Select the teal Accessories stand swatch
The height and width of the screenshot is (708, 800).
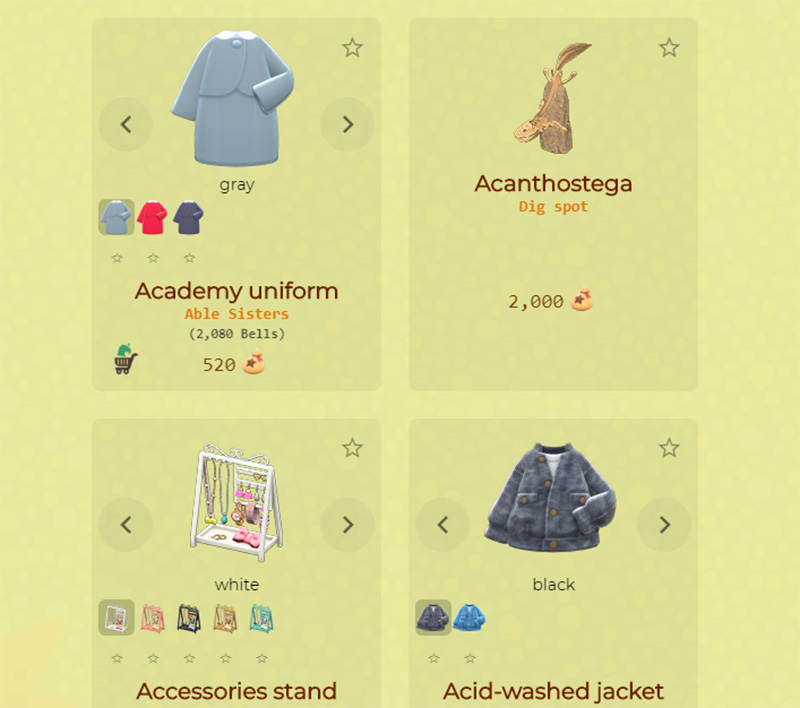(x=261, y=618)
